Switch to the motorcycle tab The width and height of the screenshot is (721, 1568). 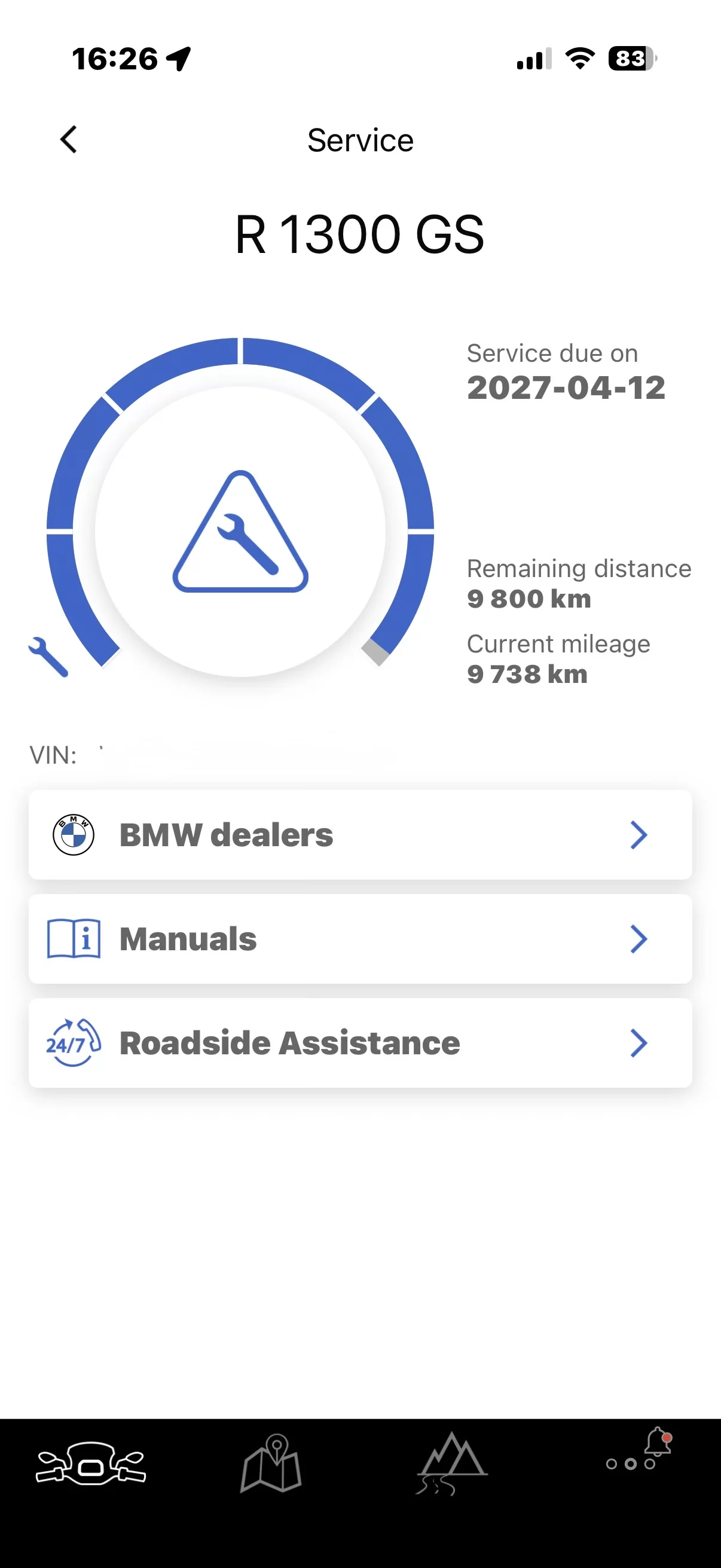pyautogui.click(x=91, y=1463)
